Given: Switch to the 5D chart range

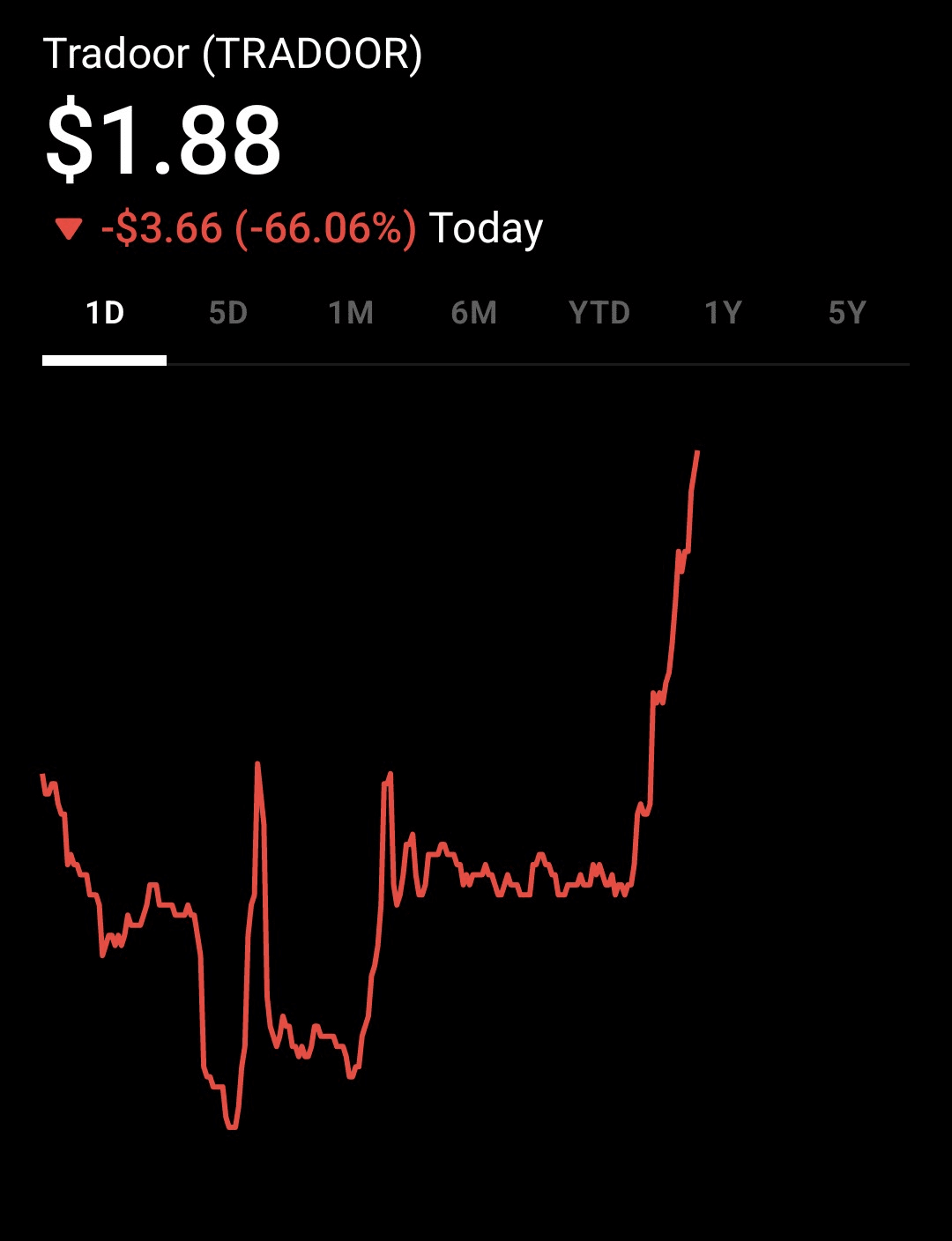Looking at the screenshot, I should point(228,313).
